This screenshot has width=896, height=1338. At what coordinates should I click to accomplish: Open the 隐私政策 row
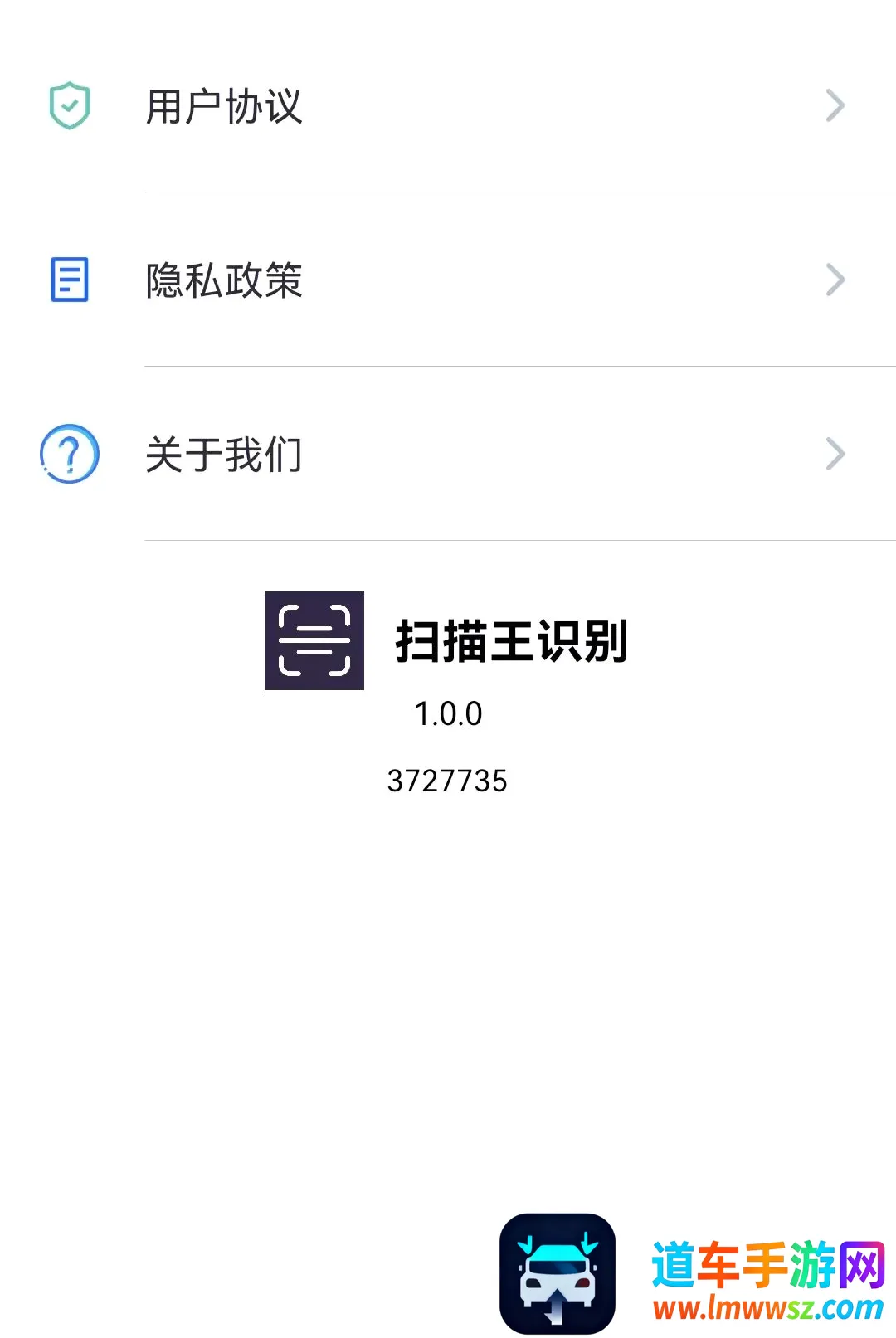pos(448,280)
